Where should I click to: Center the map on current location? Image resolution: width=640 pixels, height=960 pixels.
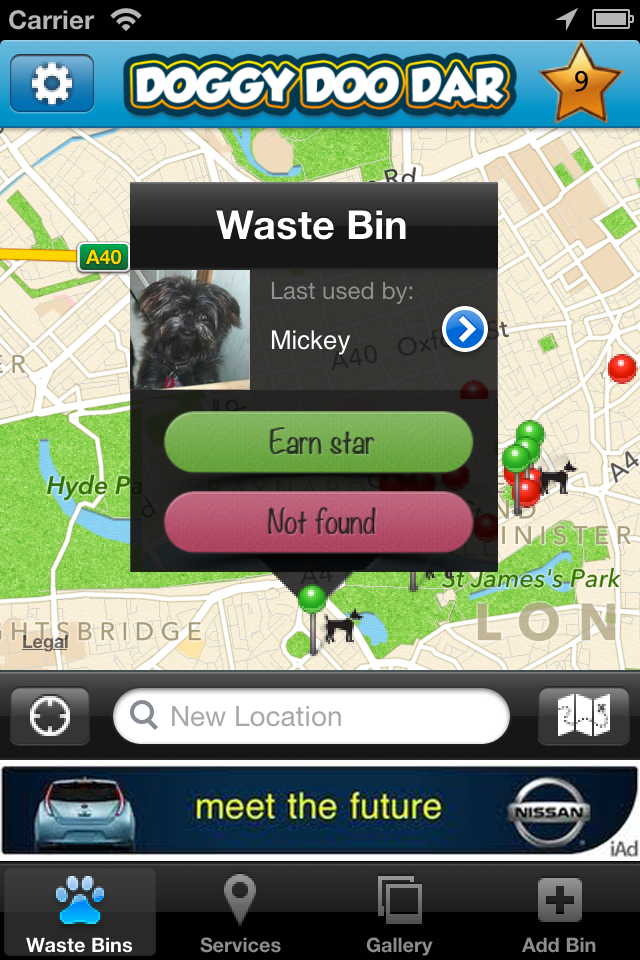(x=50, y=716)
